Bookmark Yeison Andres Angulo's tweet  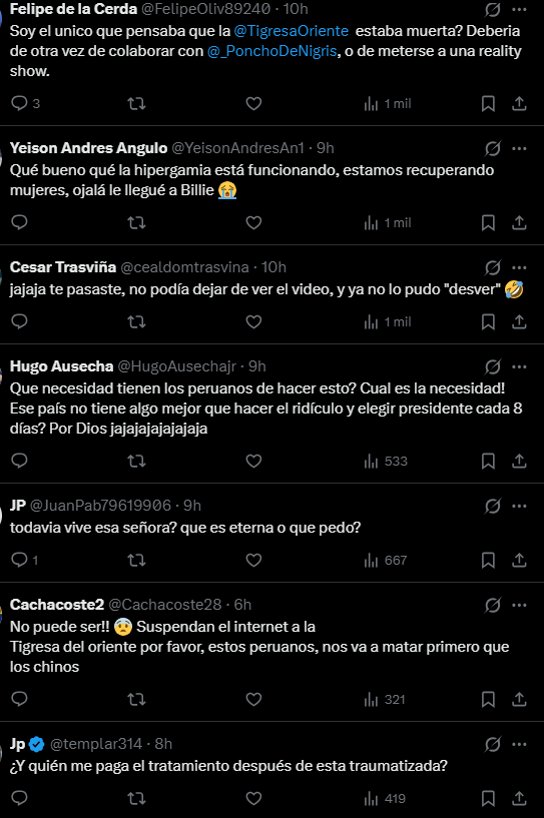[x=488, y=223]
